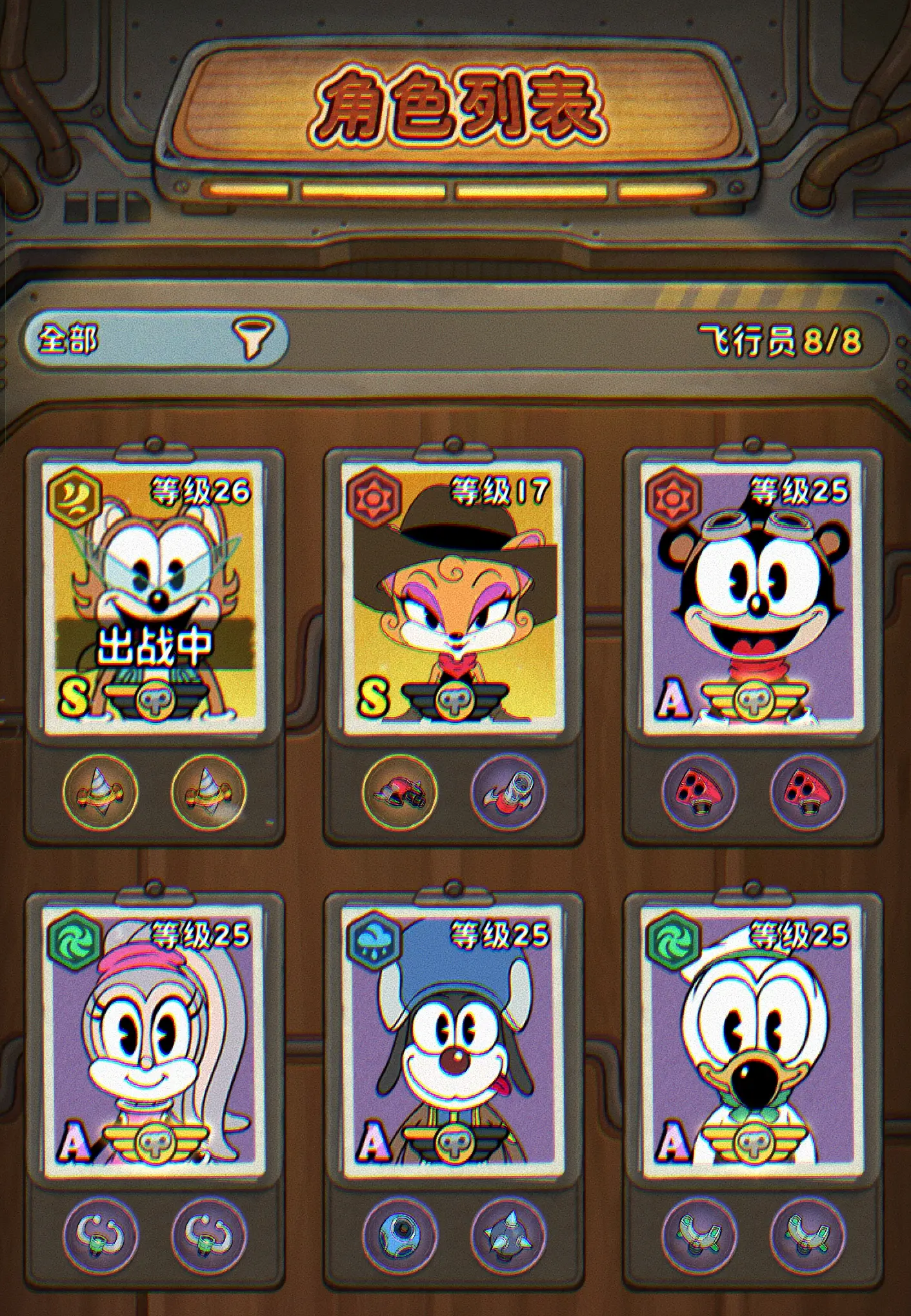Select the level 17 cowboy hat S-rank character
This screenshot has height=1316, width=911.
(x=454, y=597)
